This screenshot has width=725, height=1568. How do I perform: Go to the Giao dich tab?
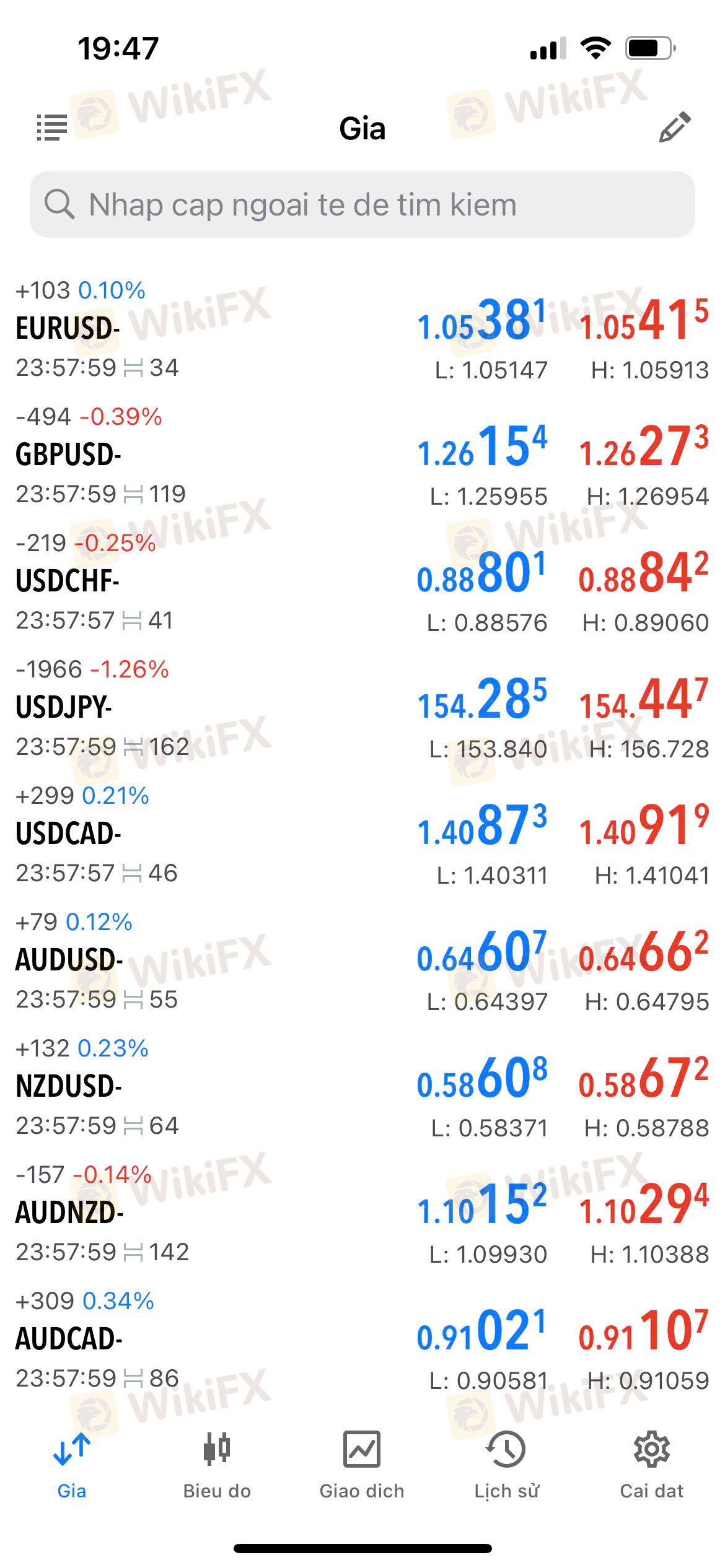click(x=362, y=1465)
